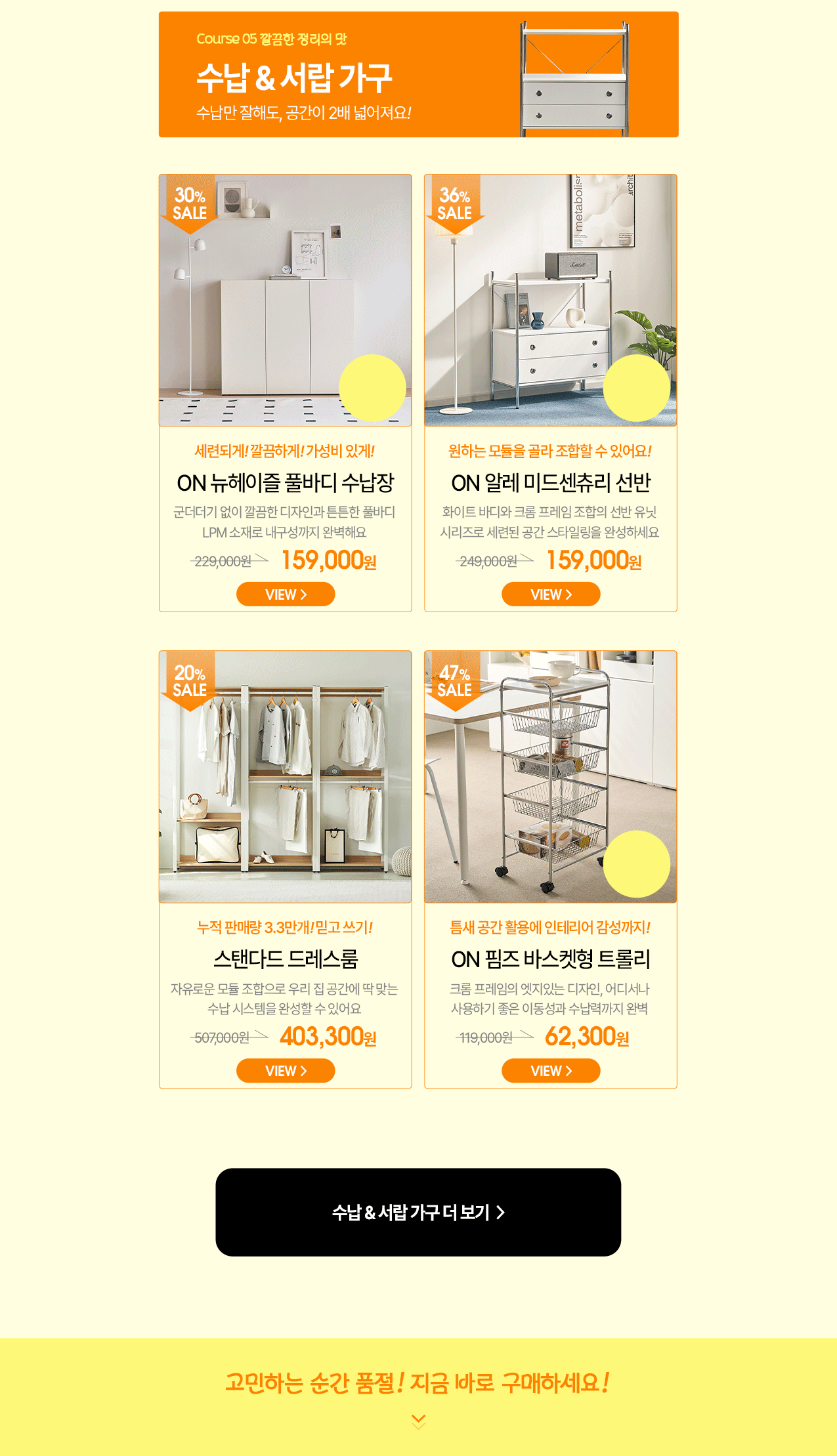The height and width of the screenshot is (1456, 837).
Task: Open the ON 뉴헤이즐 풀바디 수납장 product image
Action: pyautogui.click(x=285, y=300)
